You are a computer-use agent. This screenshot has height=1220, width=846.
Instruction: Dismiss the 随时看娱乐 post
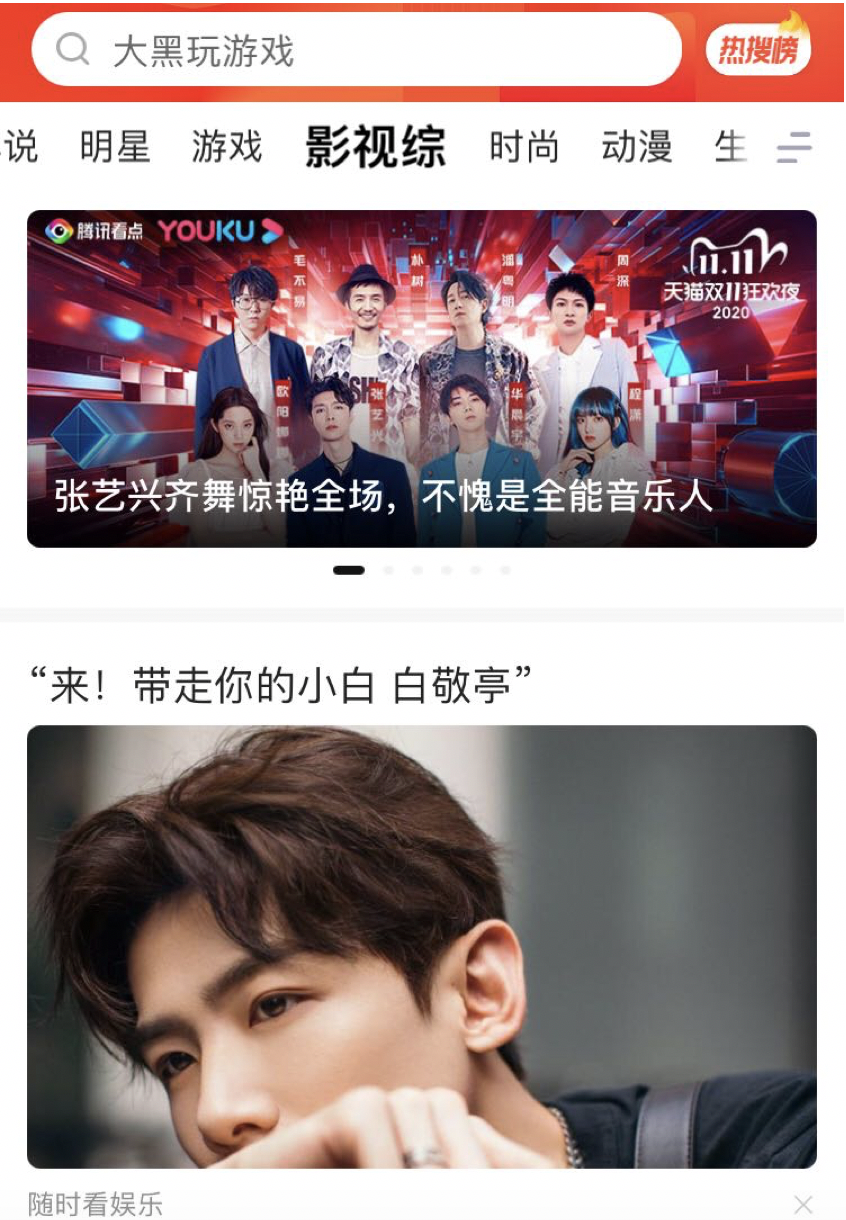[x=803, y=1205]
